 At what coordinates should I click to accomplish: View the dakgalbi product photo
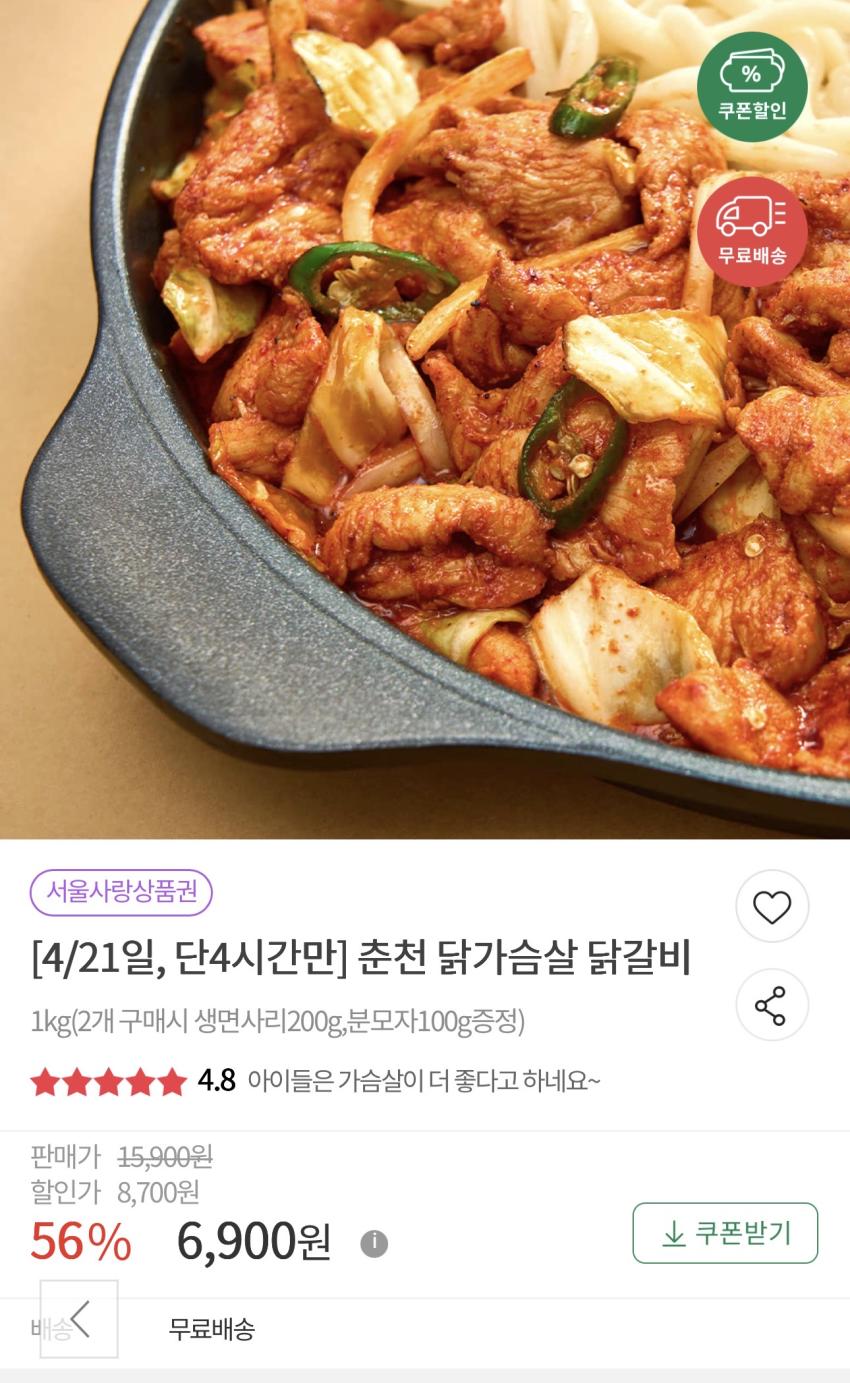pos(425,420)
